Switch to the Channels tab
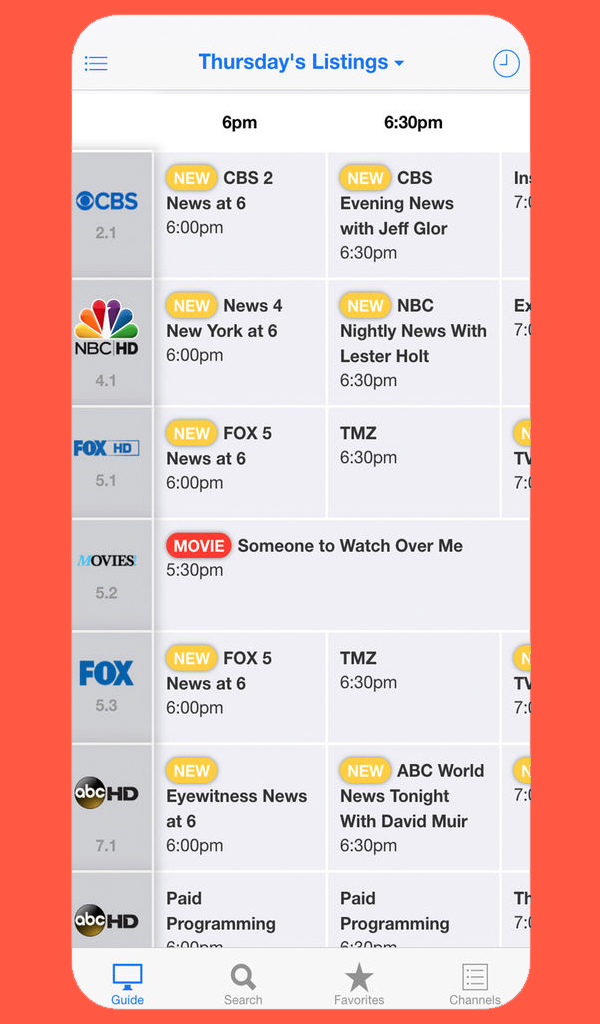Image resolution: width=600 pixels, height=1024 pixels. point(475,984)
